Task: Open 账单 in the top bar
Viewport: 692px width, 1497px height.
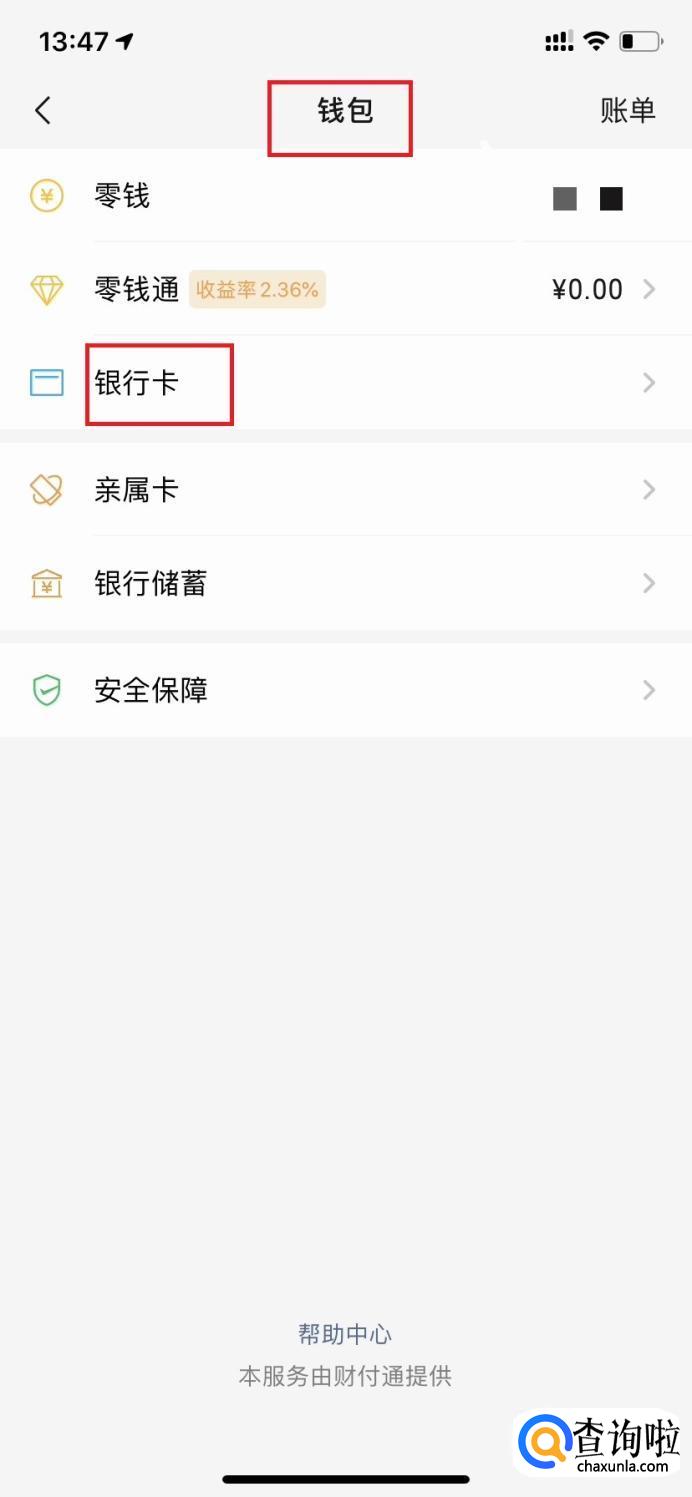Action: pyautogui.click(x=627, y=110)
